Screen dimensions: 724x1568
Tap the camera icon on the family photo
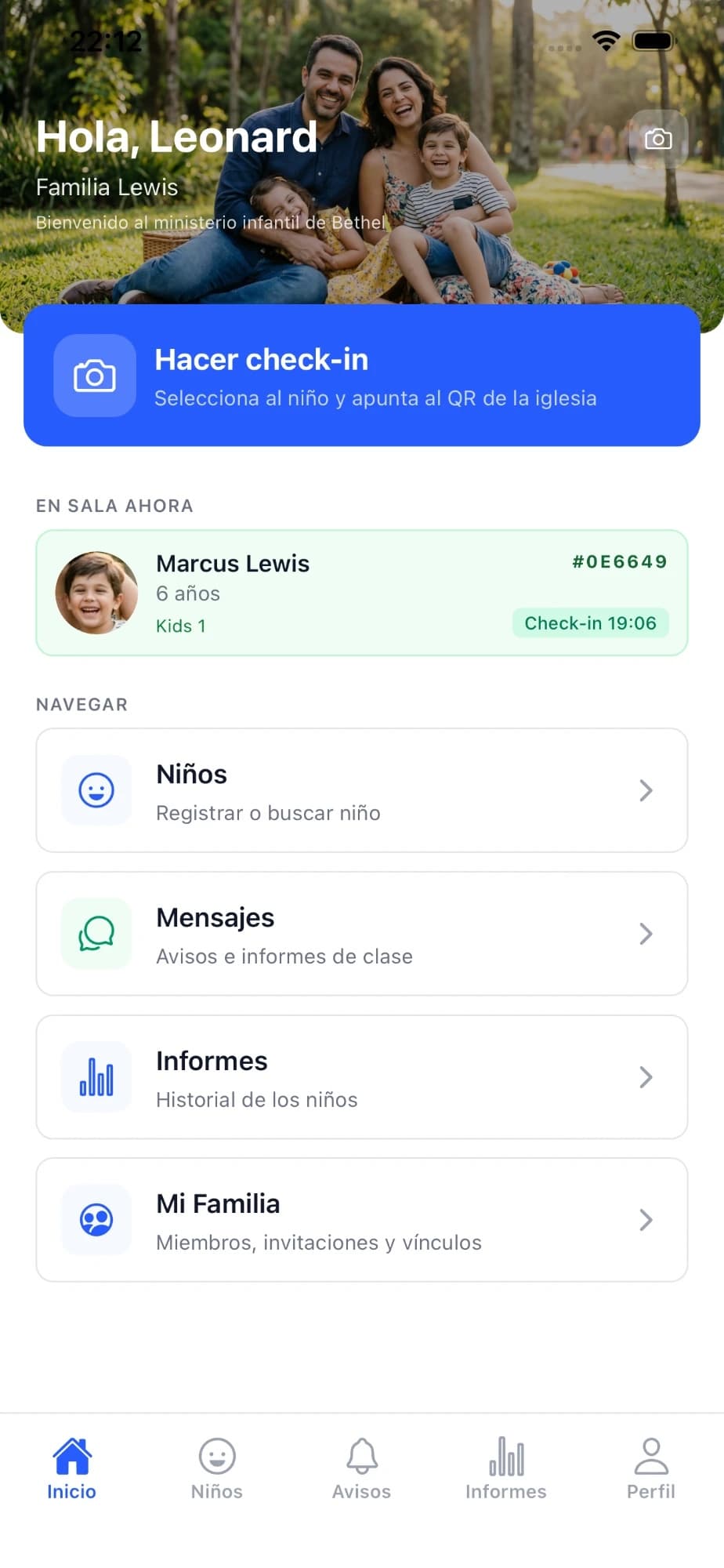pos(658,139)
